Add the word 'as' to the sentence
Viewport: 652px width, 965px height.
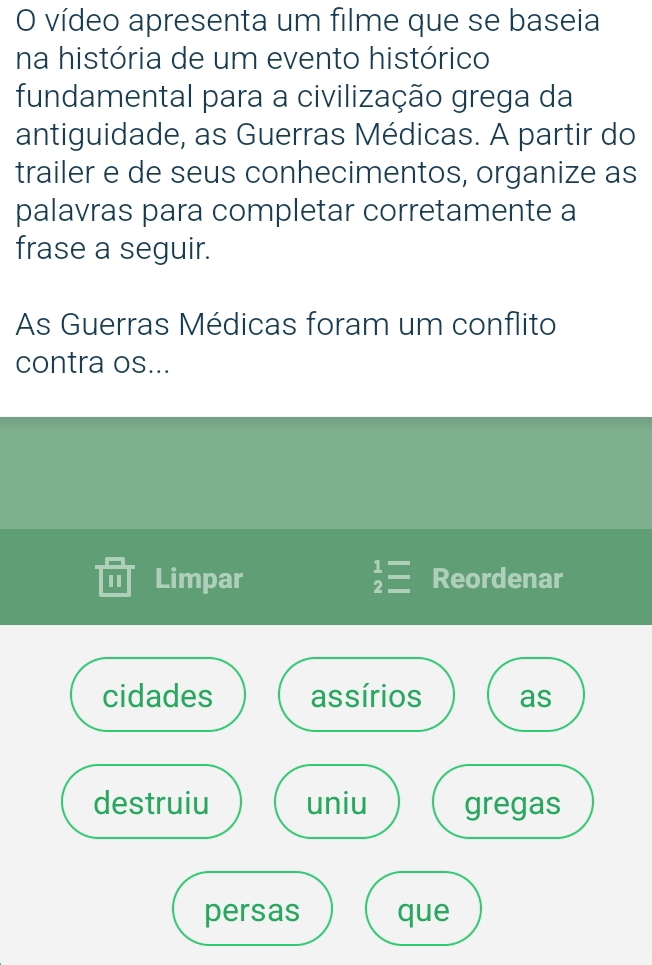(536, 695)
